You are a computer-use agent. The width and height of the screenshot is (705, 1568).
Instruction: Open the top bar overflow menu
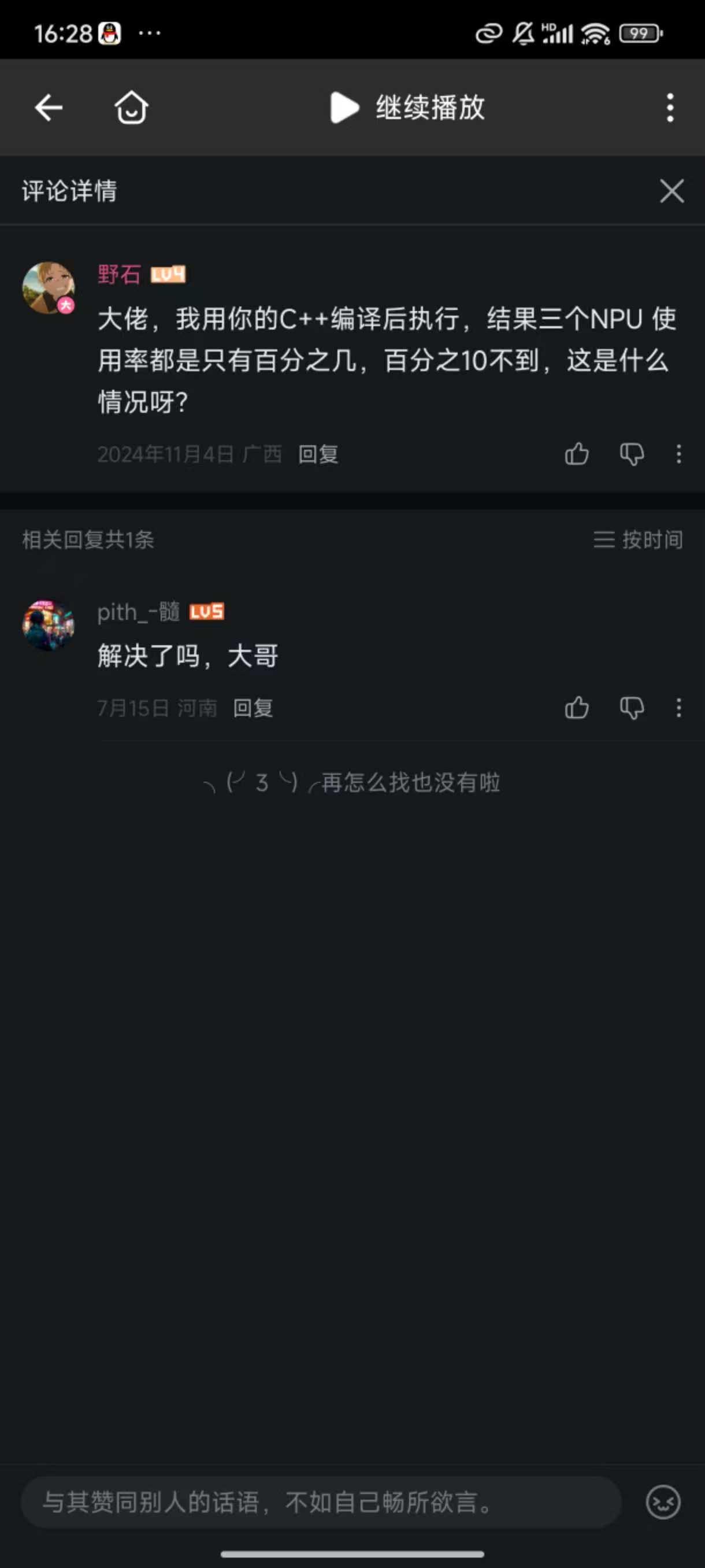670,108
